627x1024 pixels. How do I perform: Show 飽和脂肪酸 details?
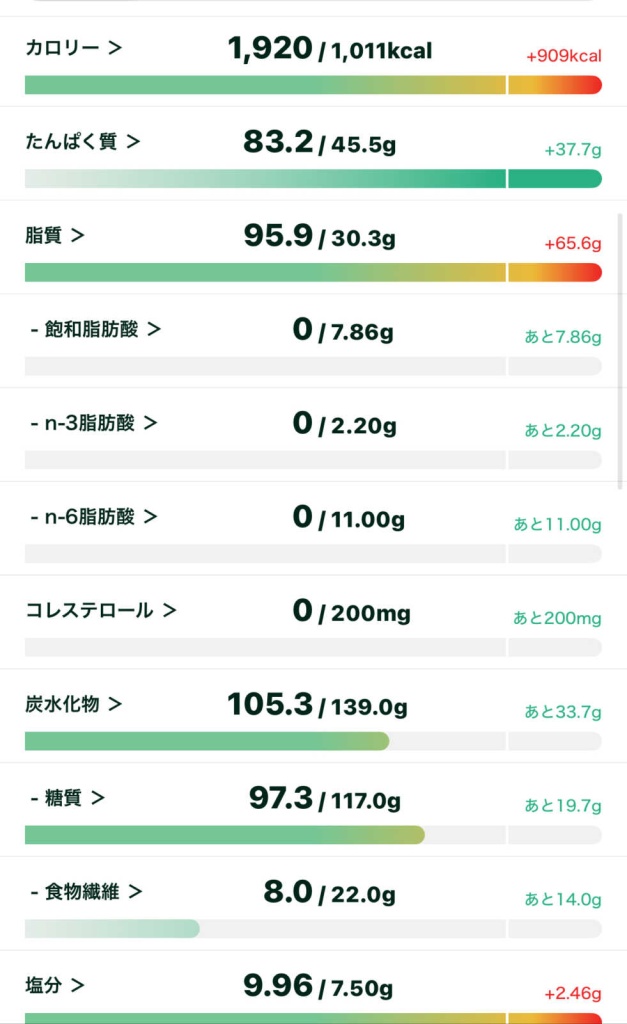tap(95, 329)
